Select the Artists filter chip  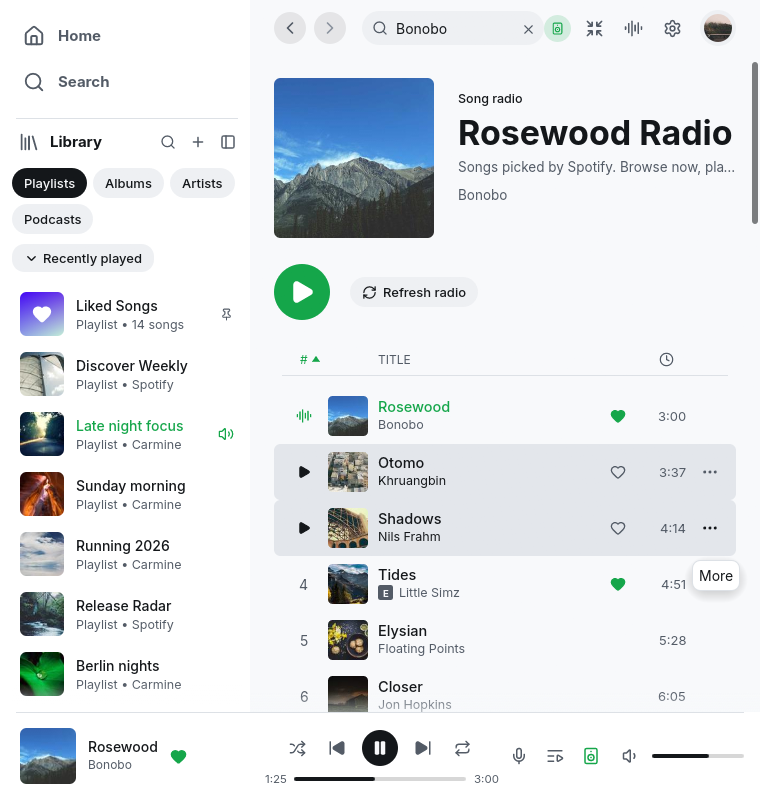(x=202, y=184)
